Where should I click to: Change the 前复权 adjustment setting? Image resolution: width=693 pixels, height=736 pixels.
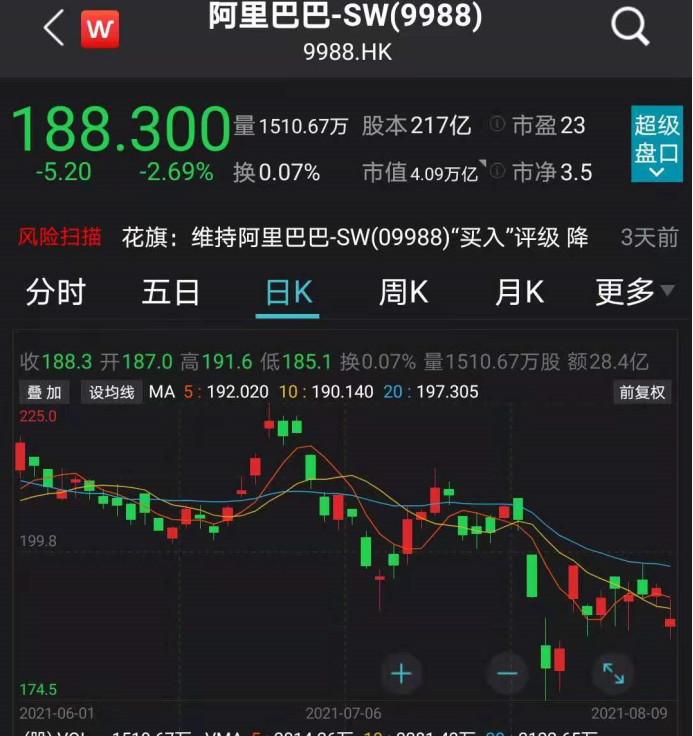click(641, 392)
